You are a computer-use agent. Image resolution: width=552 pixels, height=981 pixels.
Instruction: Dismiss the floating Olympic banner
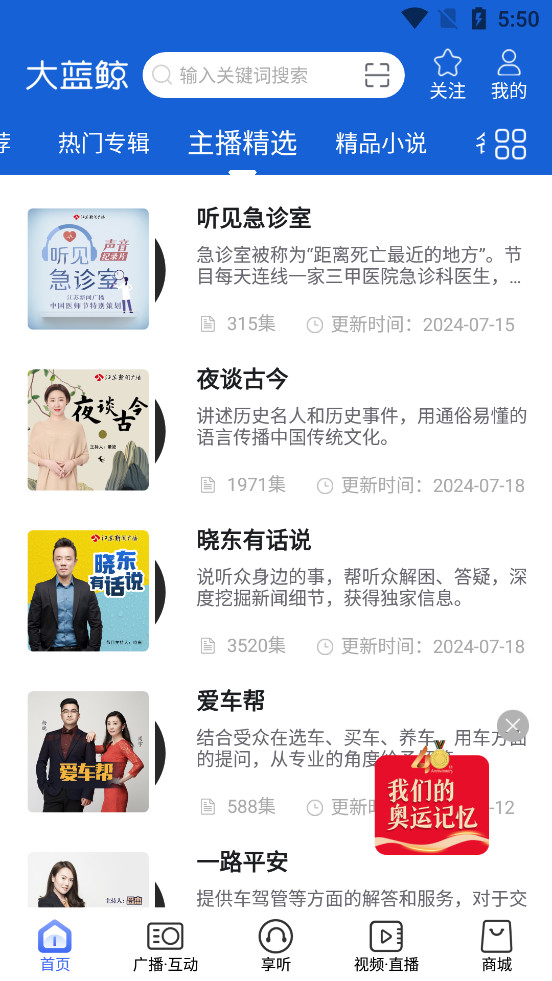[x=513, y=726]
